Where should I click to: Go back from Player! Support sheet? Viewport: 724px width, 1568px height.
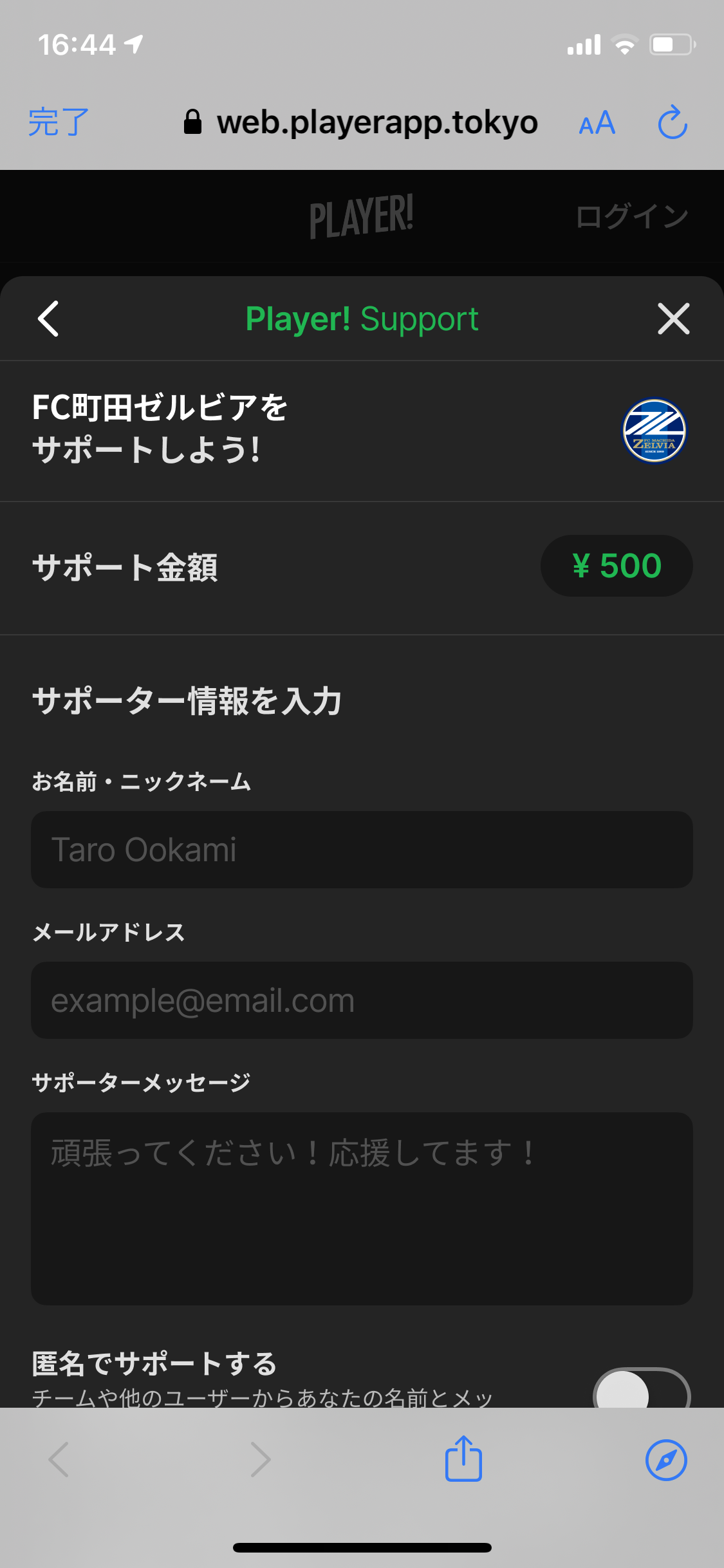click(x=49, y=319)
